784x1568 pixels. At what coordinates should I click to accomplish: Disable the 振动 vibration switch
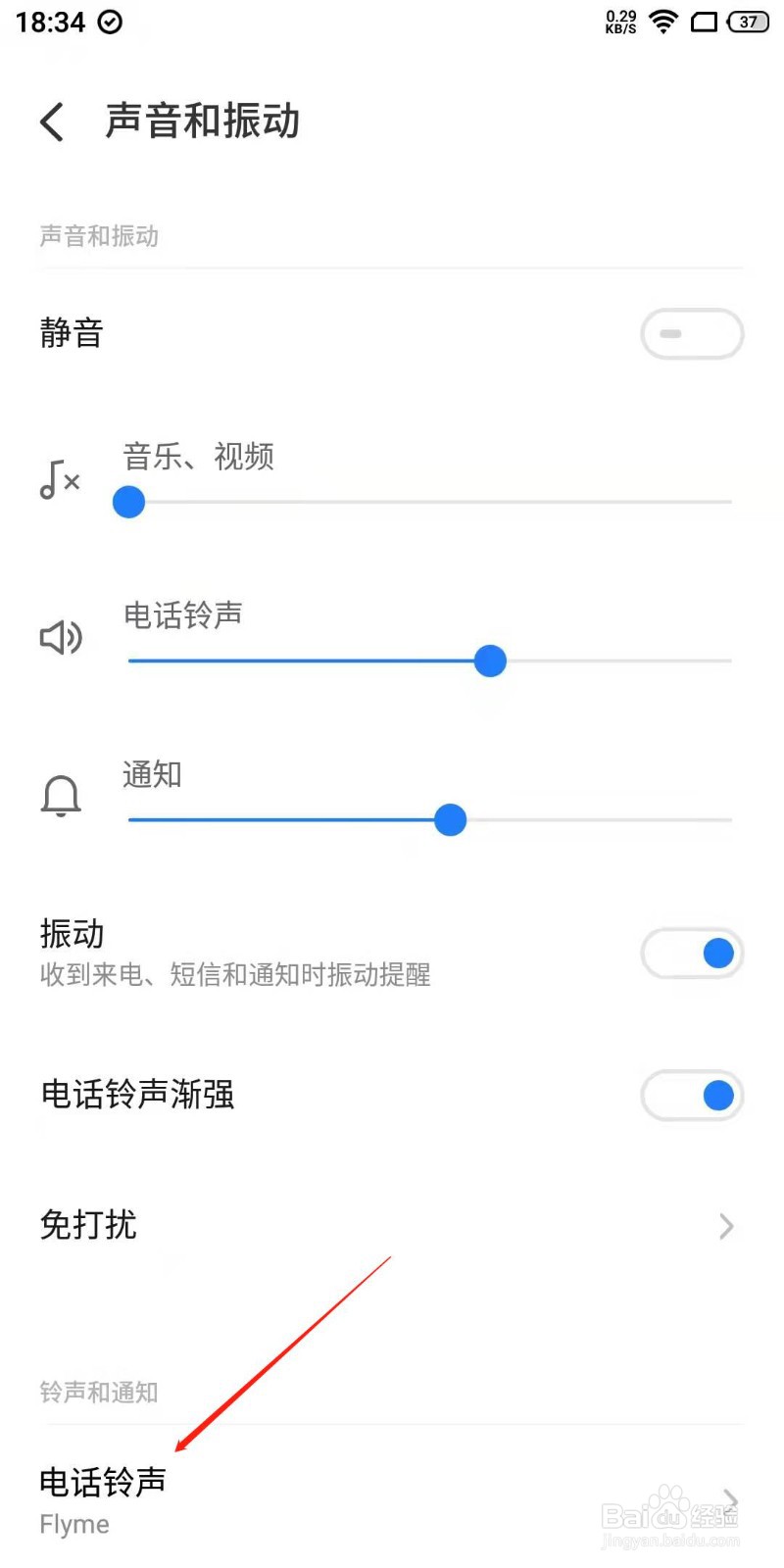click(692, 953)
